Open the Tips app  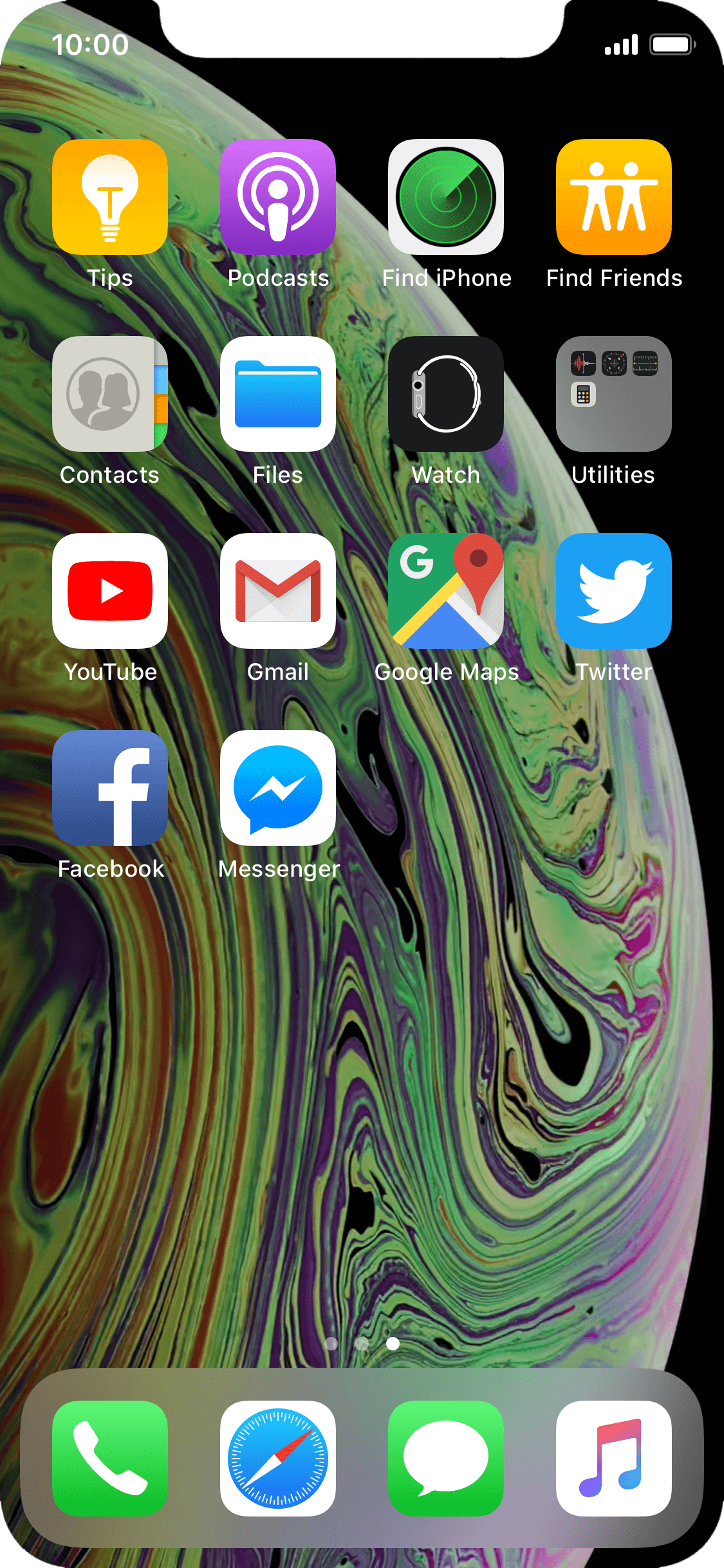tap(110, 197)
